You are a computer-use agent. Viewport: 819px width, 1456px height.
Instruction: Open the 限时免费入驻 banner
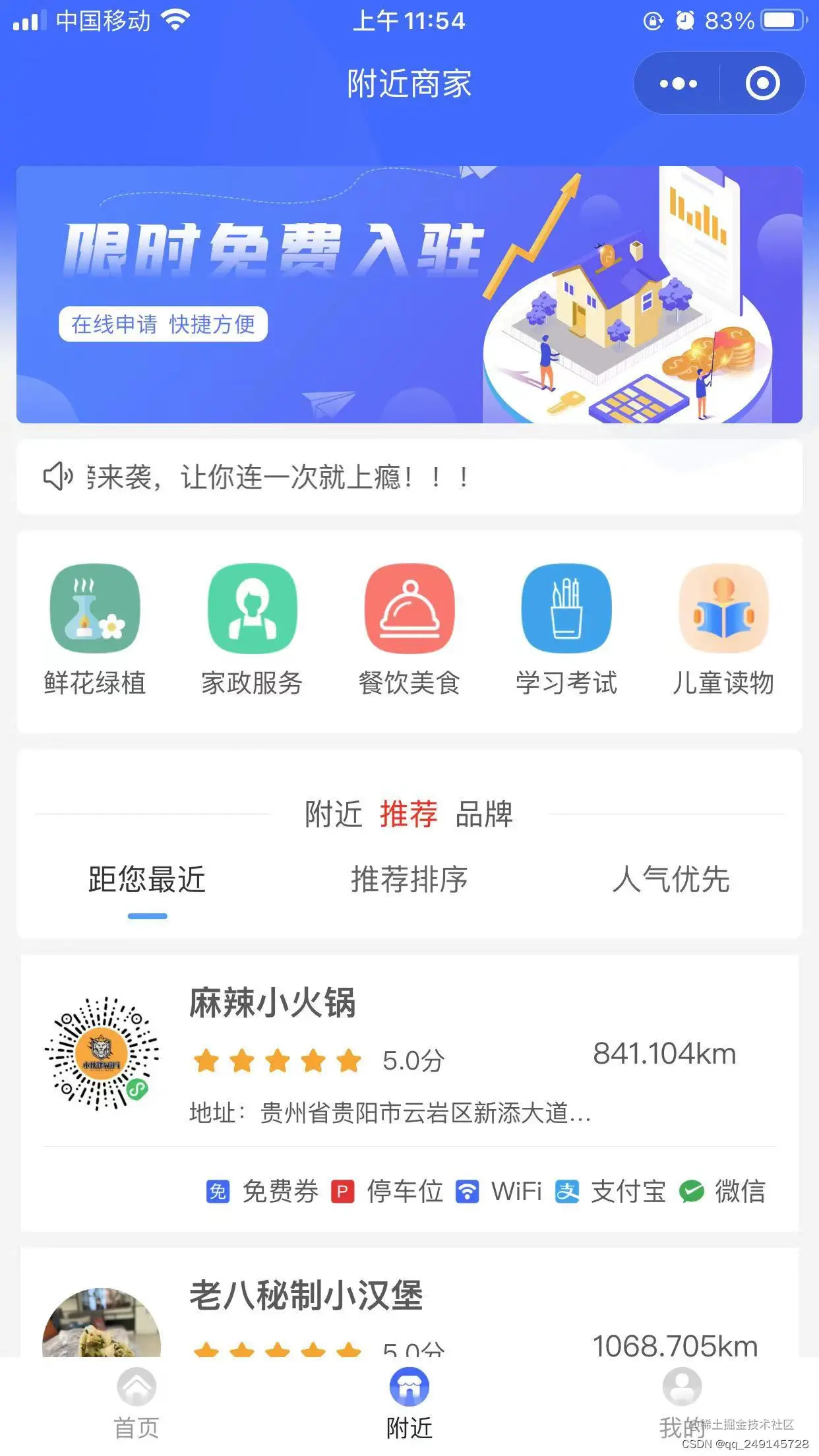409,294
